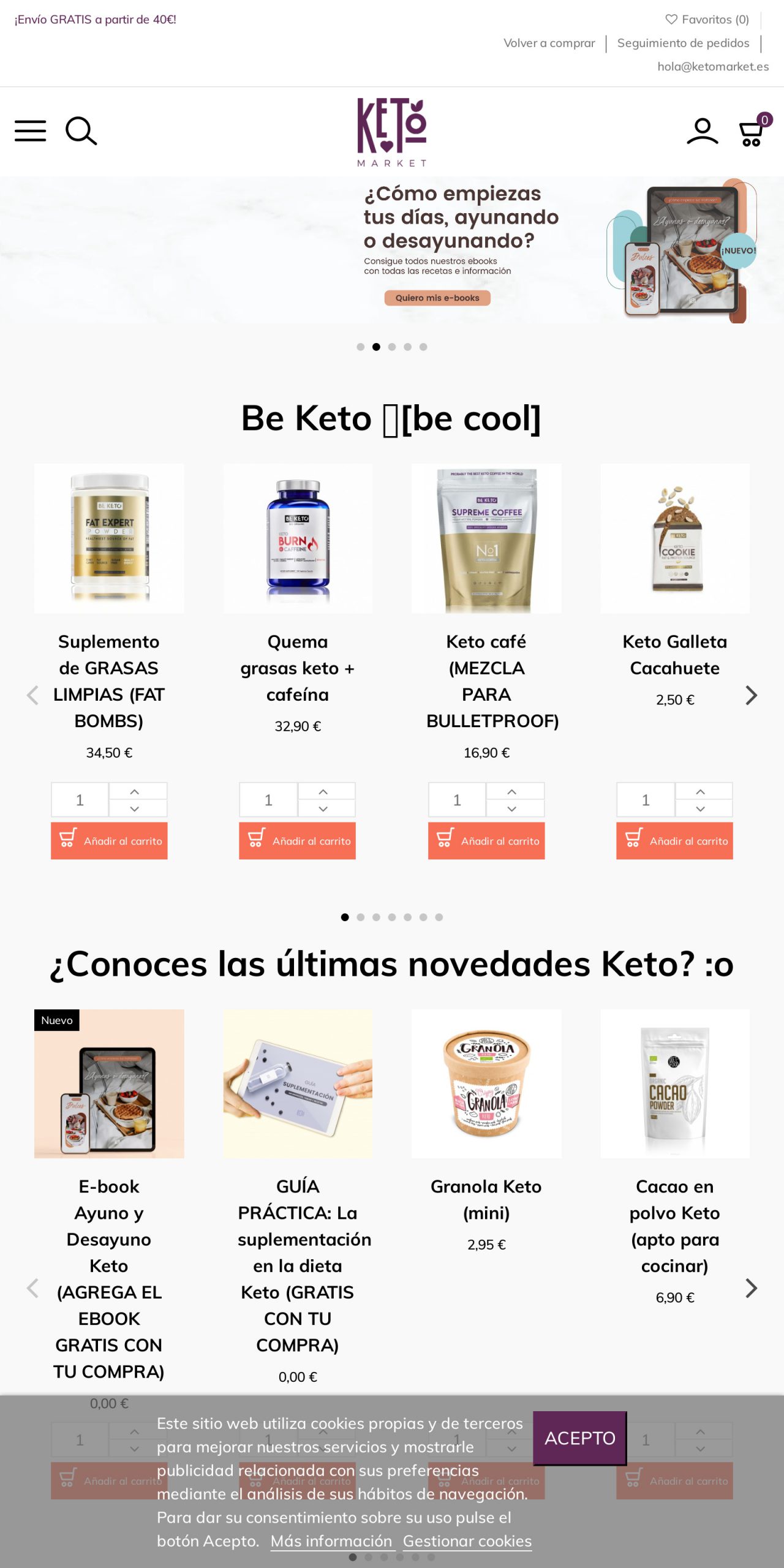This screenshot has height=1568, width=784.
Task: Open the user account icon
Action: [703, 132]
